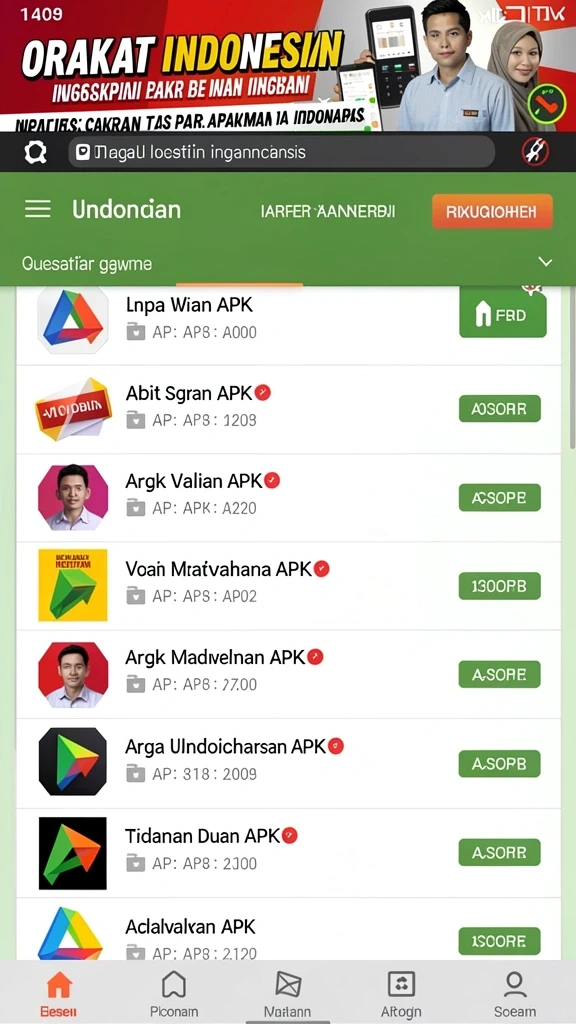Open the IARFER AANNERBJI header link
The height and width of the screenshot is (1024, 576).
(328, 212)
